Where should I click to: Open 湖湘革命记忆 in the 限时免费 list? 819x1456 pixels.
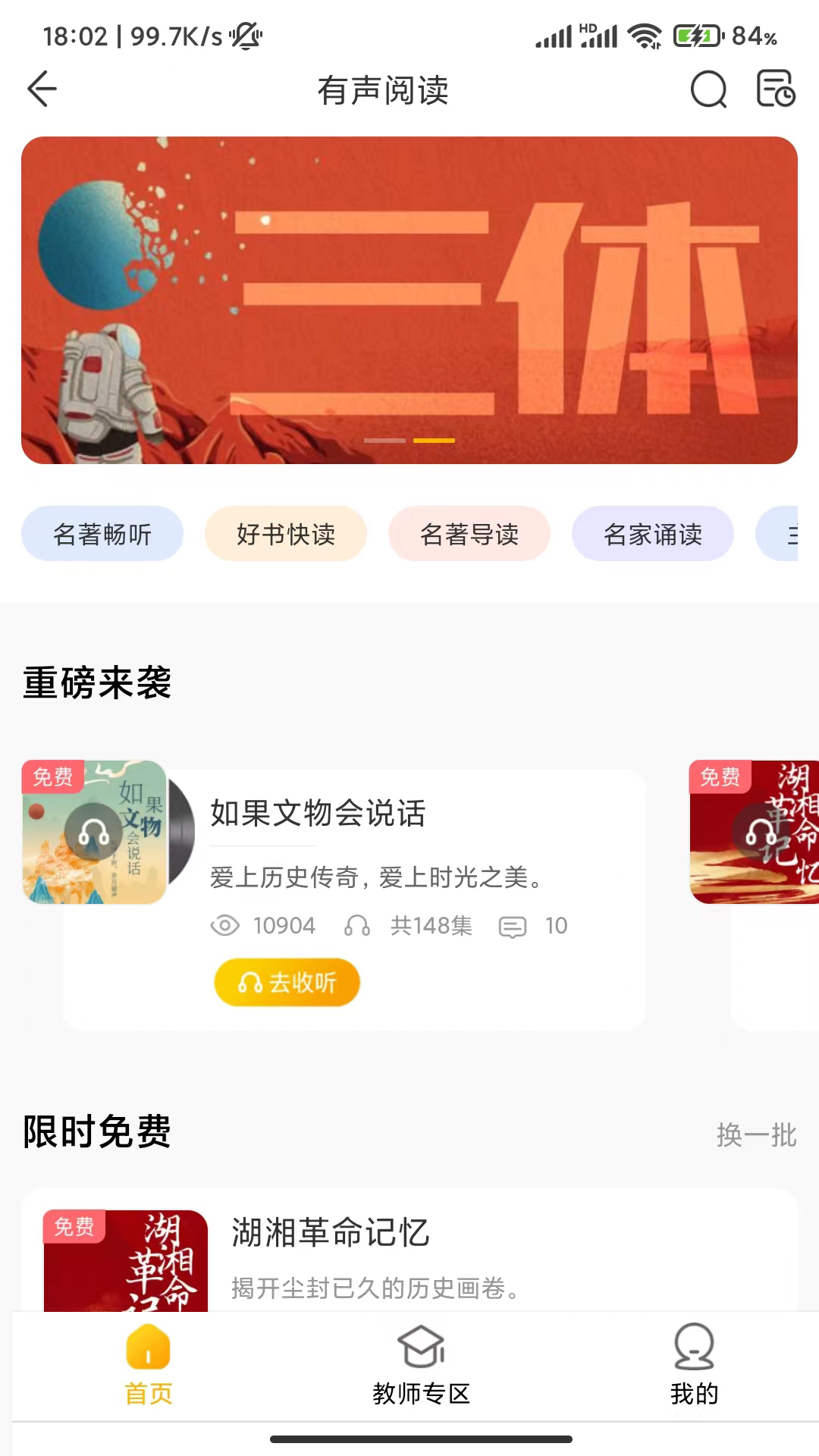click(x=409, y=1251)
